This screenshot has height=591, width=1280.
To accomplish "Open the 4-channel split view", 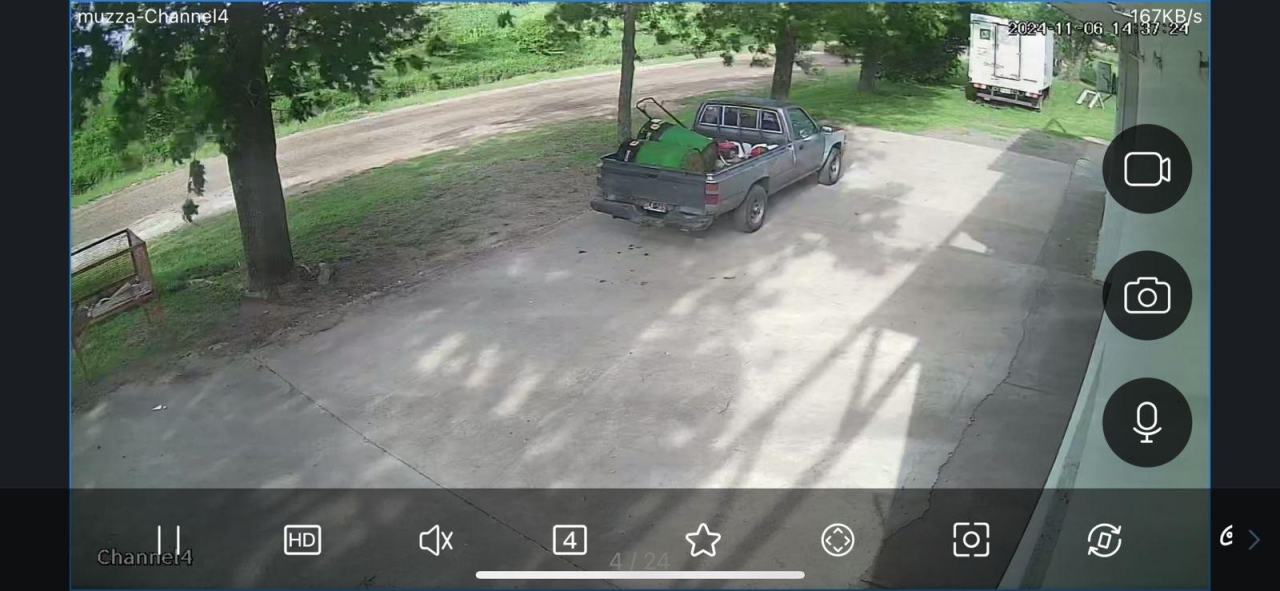I will point(570,541).
